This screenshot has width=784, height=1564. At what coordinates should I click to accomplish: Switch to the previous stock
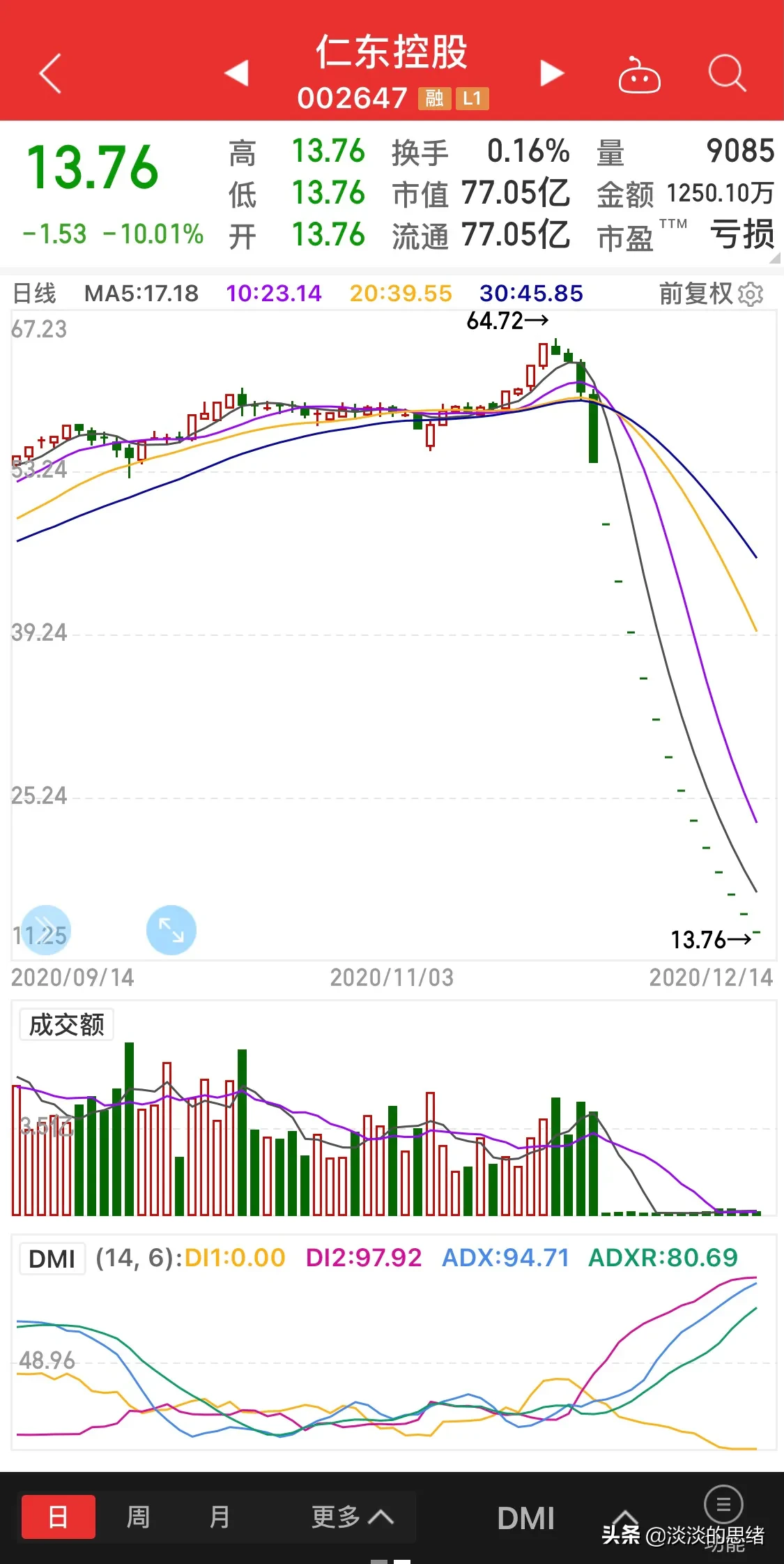pyautogui.click(x=237, y=73)
